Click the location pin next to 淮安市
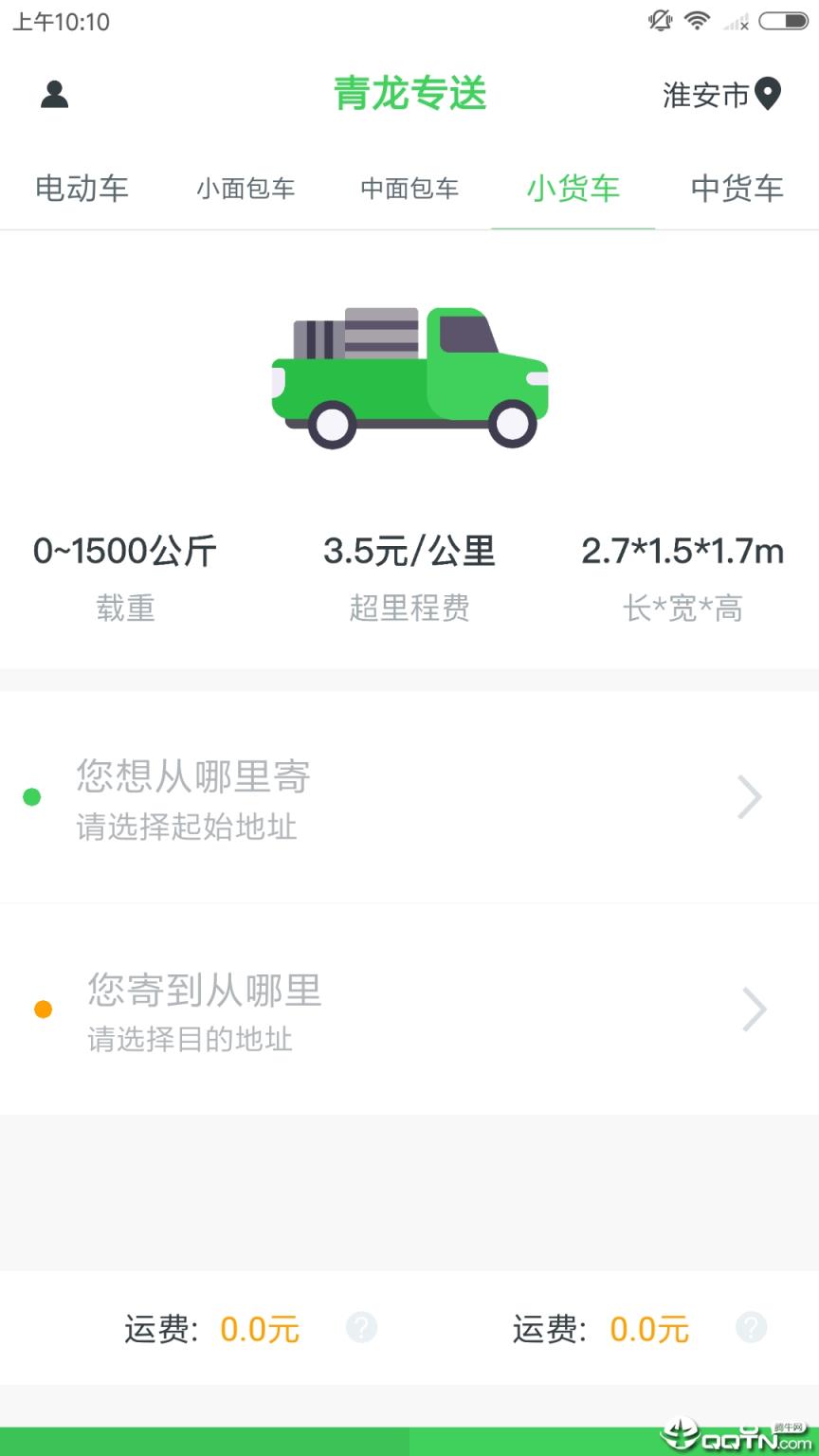 [769, 95]
